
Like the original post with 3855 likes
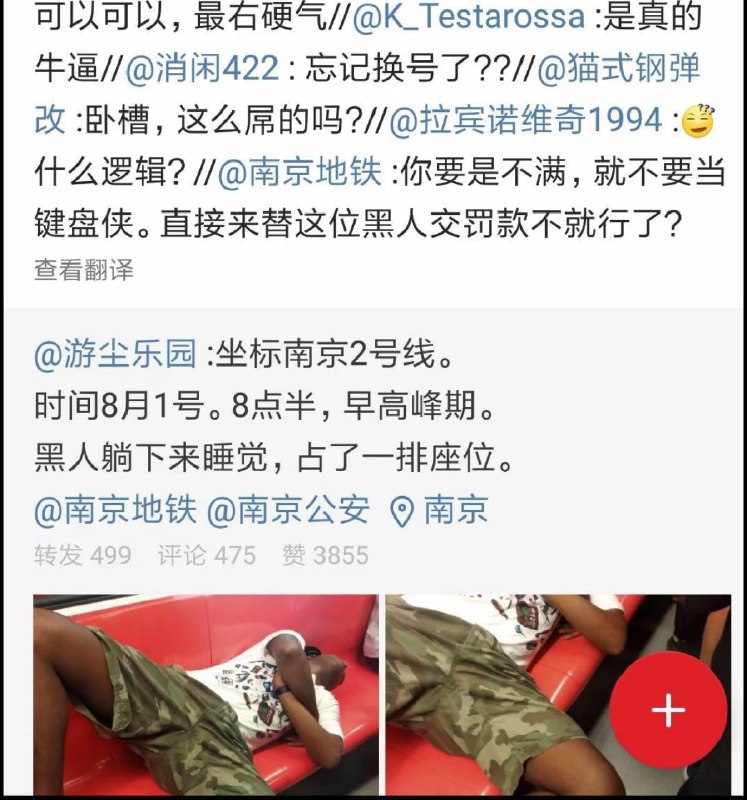coord(325,555)
